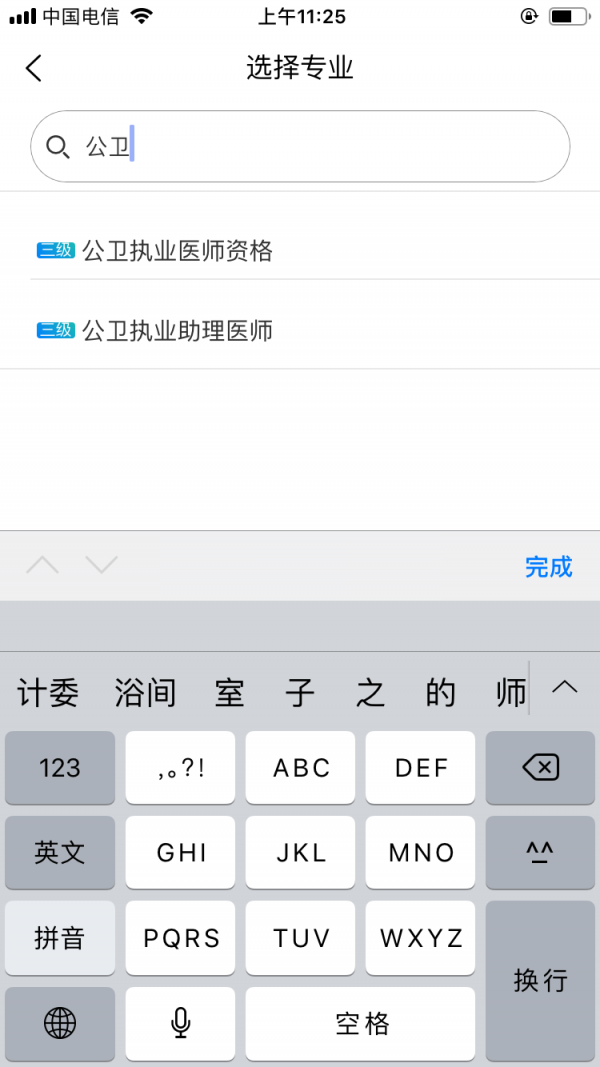This screenshot has height=1067, width=600.
Task: Tap the backspace key
Action: click(x=540, y=768)
